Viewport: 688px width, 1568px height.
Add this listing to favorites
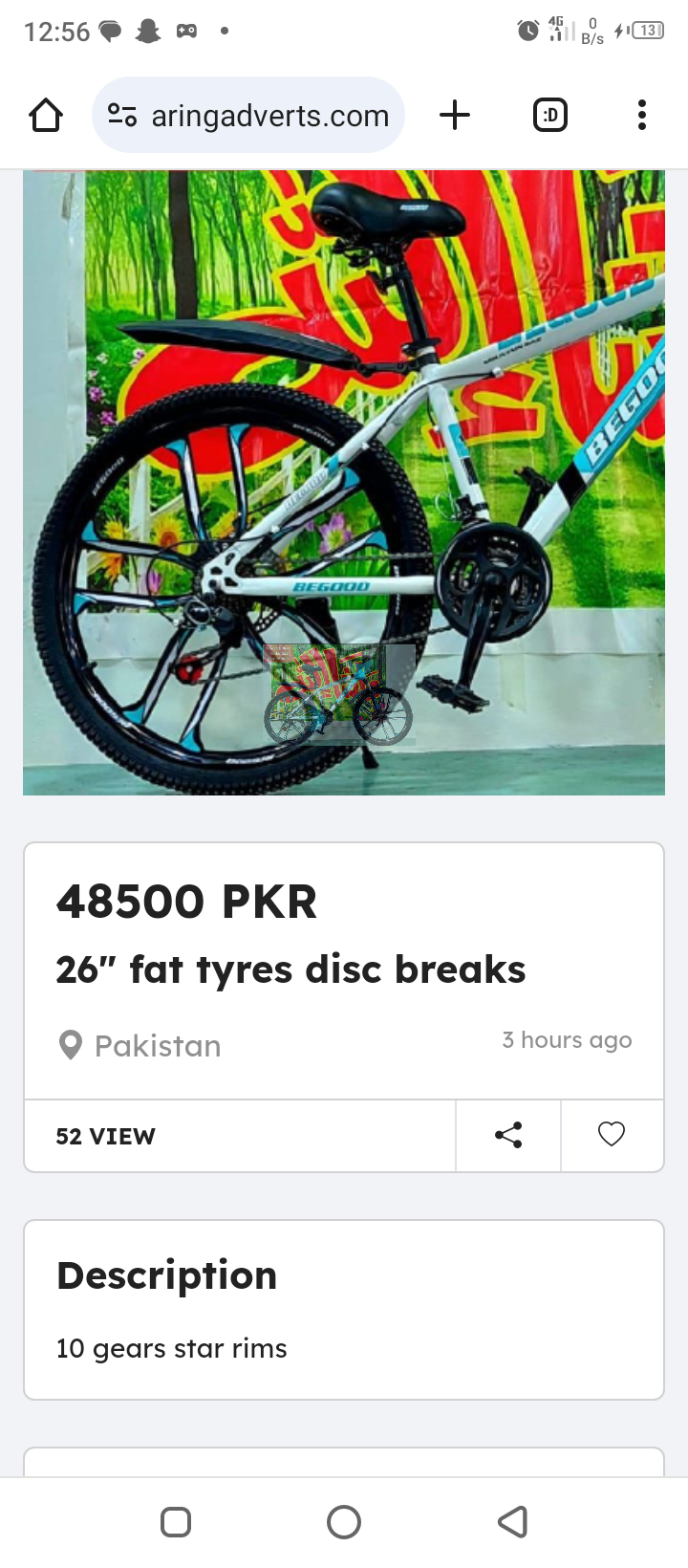pyautogui.click(x=612, y=1135)
